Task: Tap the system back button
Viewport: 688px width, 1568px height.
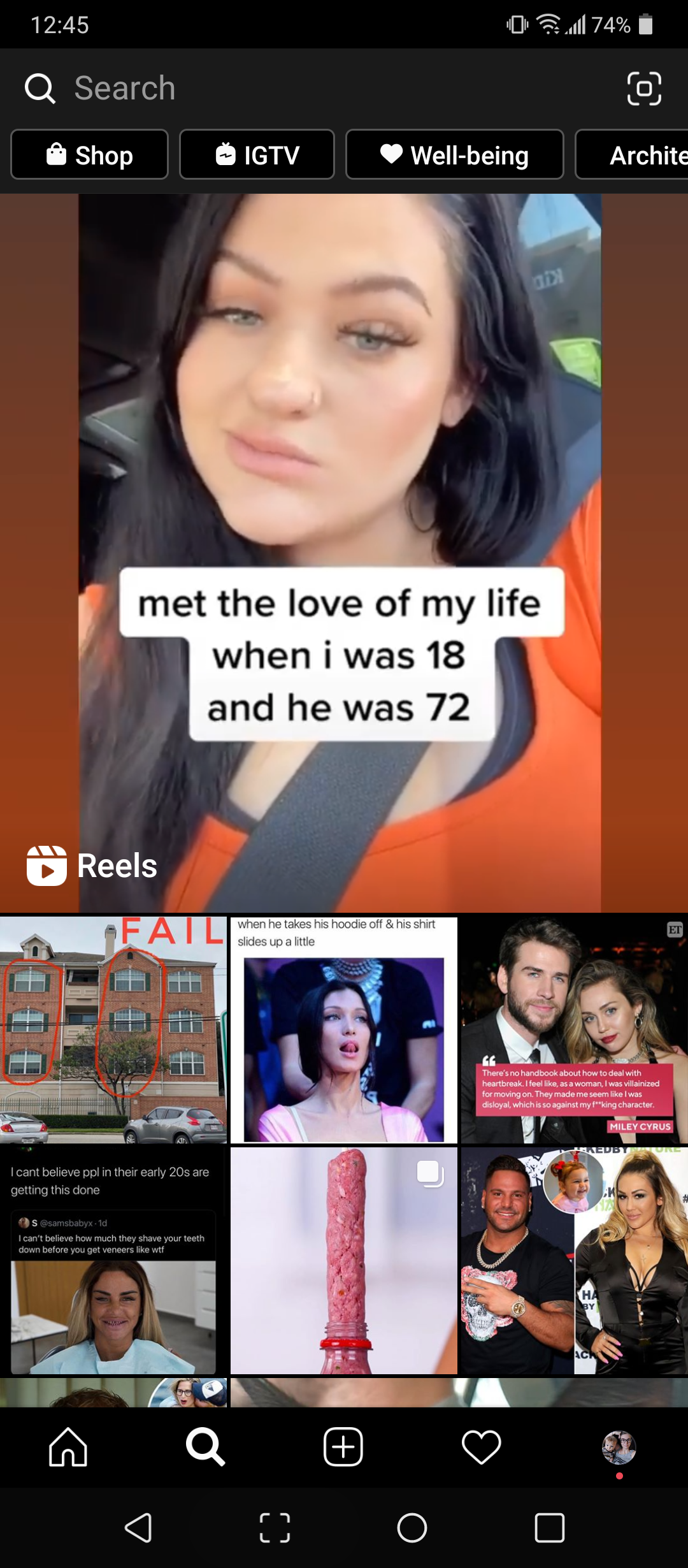Action: tap(138, 1528)
